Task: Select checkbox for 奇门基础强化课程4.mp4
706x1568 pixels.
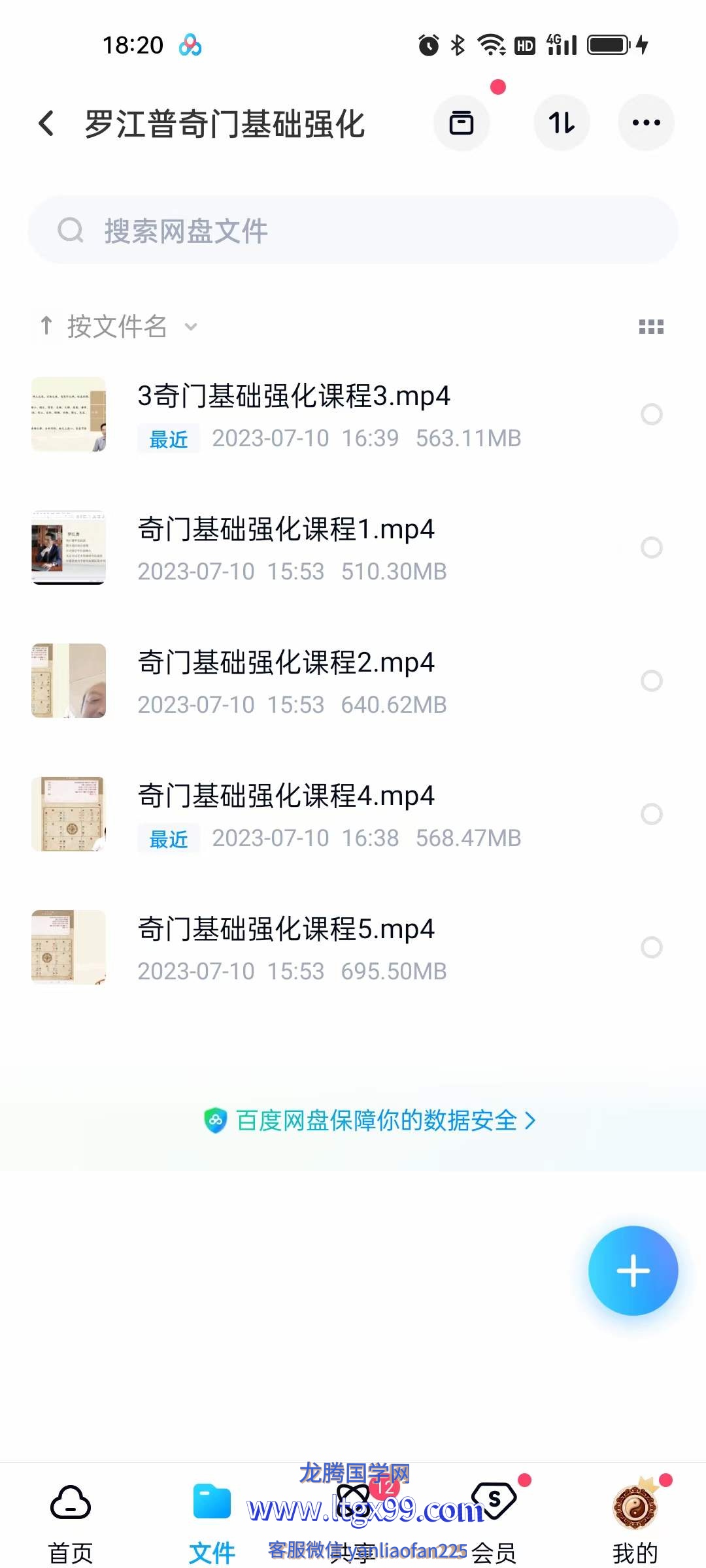Action: [x=651, y=814]
